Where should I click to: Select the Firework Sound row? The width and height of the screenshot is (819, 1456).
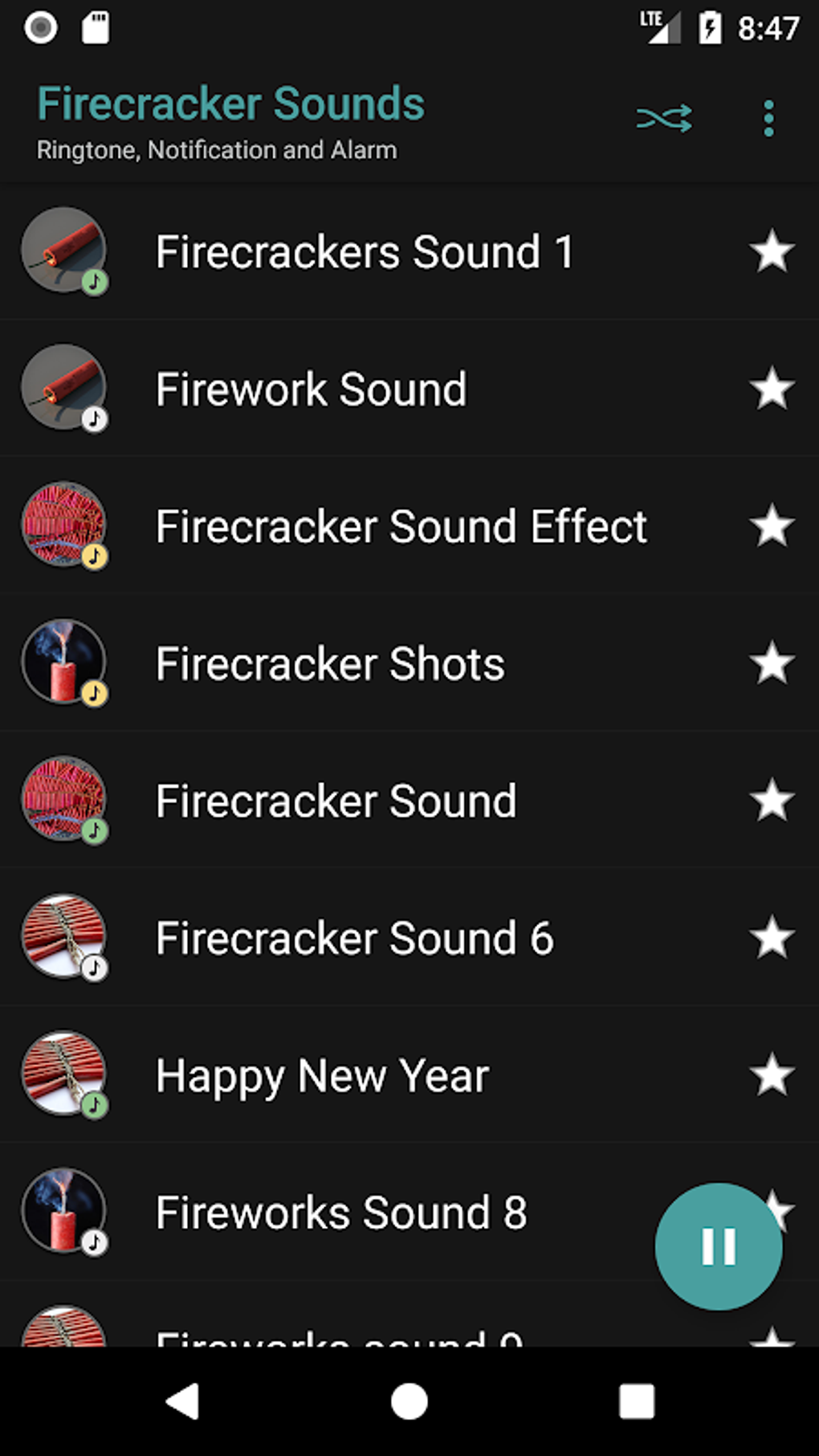point(311,389)
